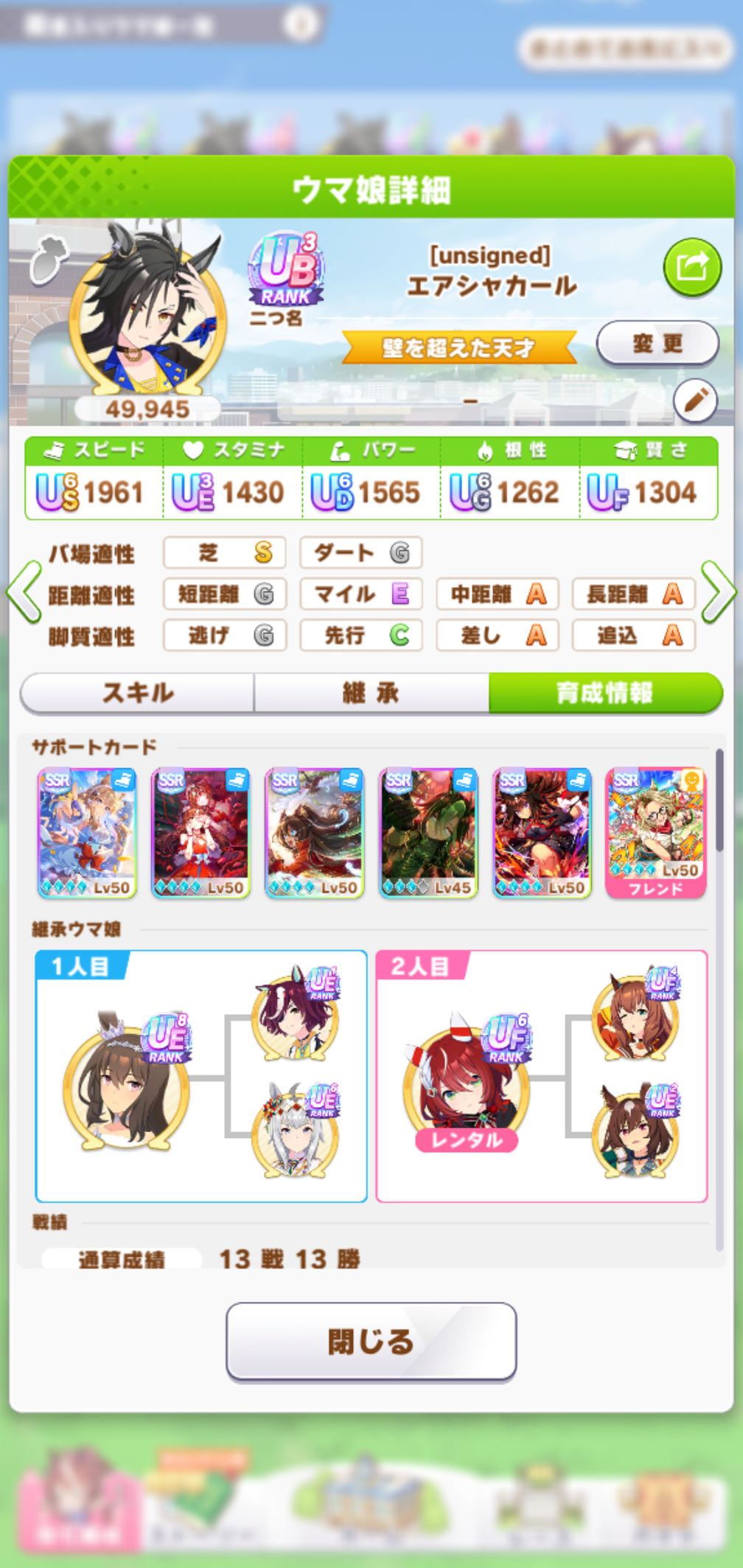The width and height of the screenshot is (743, 1568).
Task: Switch to the 継承 tab
Action: [x=371, y=693]
